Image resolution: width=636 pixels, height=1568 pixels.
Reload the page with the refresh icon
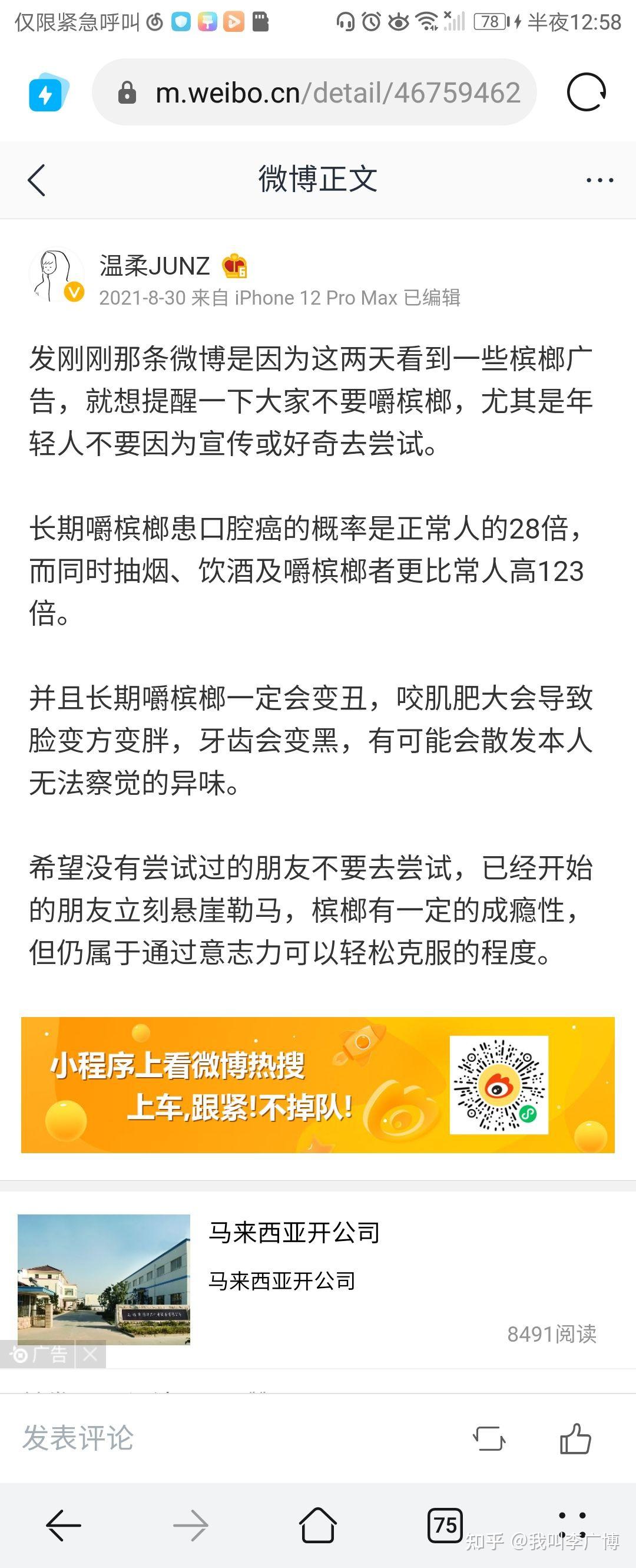point(586,93)
